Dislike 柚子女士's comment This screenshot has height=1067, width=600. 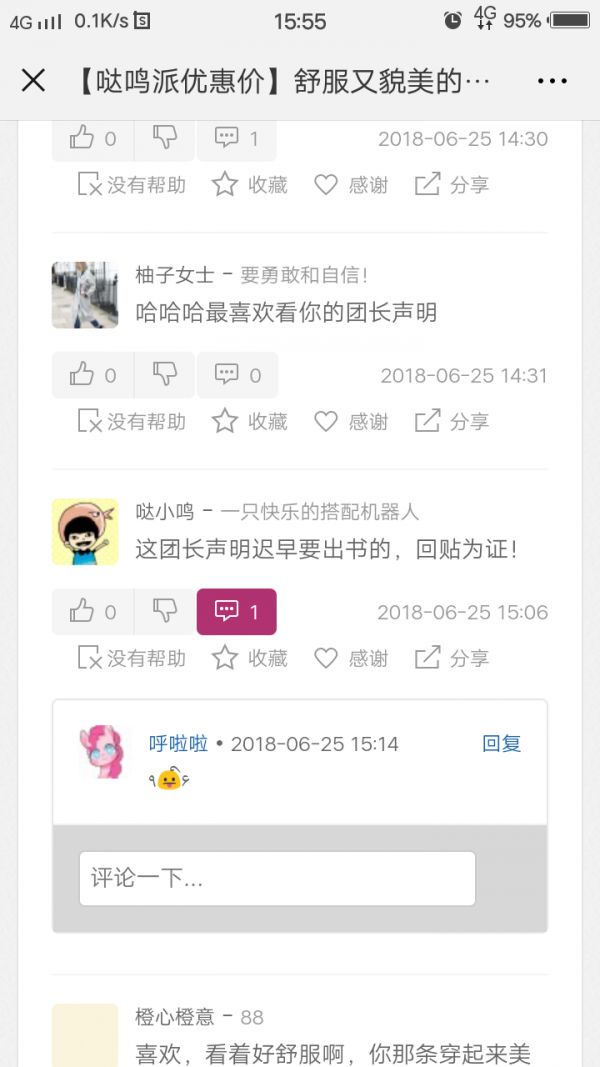coord(165,375)
